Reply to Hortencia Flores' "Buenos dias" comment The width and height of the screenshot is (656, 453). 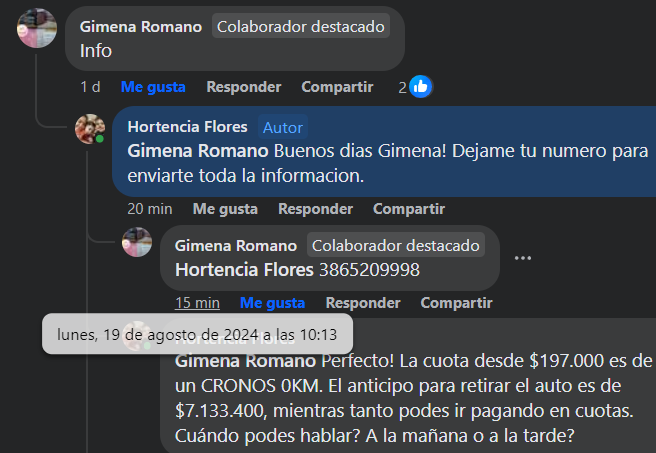pos(315,209)
